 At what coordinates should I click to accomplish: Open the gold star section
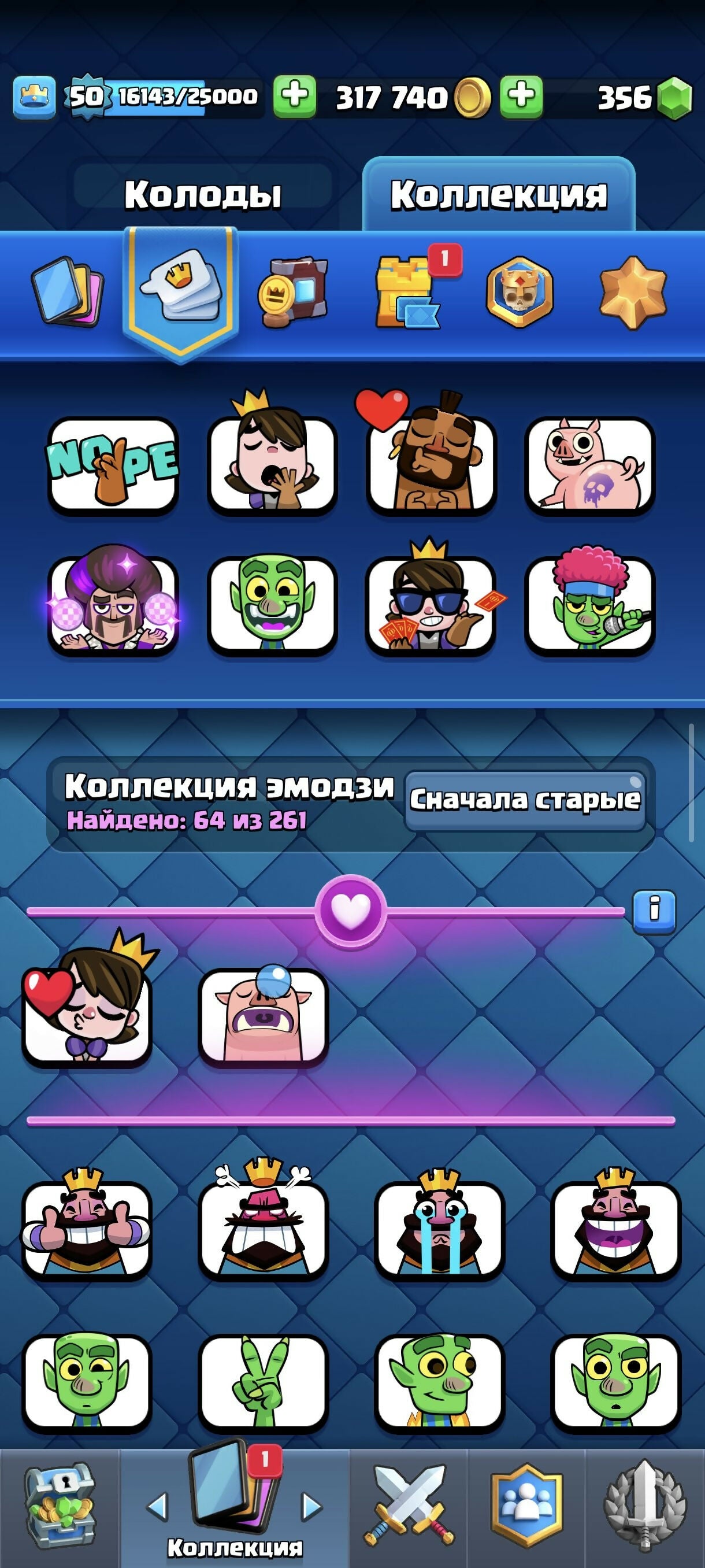pyautogui.click(x=633, y=292)
